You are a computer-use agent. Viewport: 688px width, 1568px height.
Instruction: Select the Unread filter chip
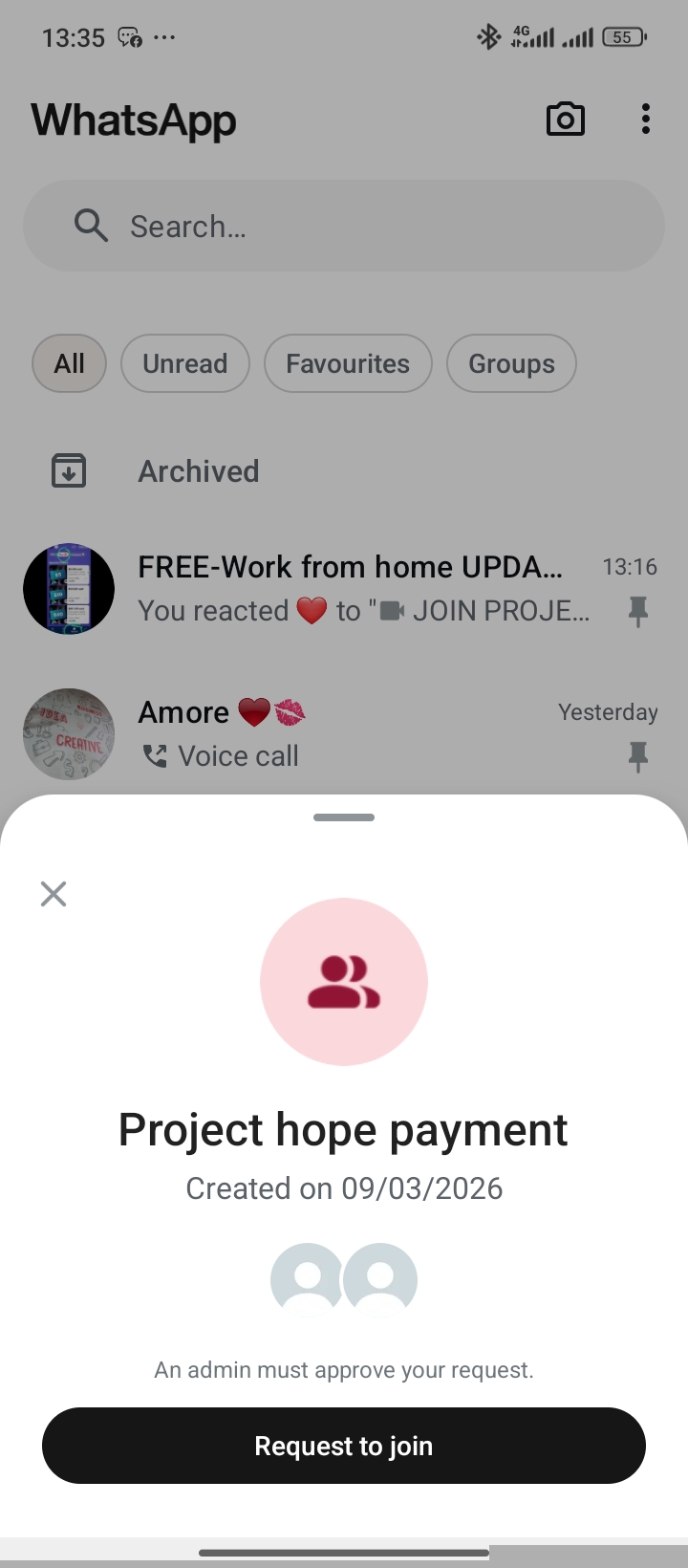pyautogui.click(x=185, y=363)
